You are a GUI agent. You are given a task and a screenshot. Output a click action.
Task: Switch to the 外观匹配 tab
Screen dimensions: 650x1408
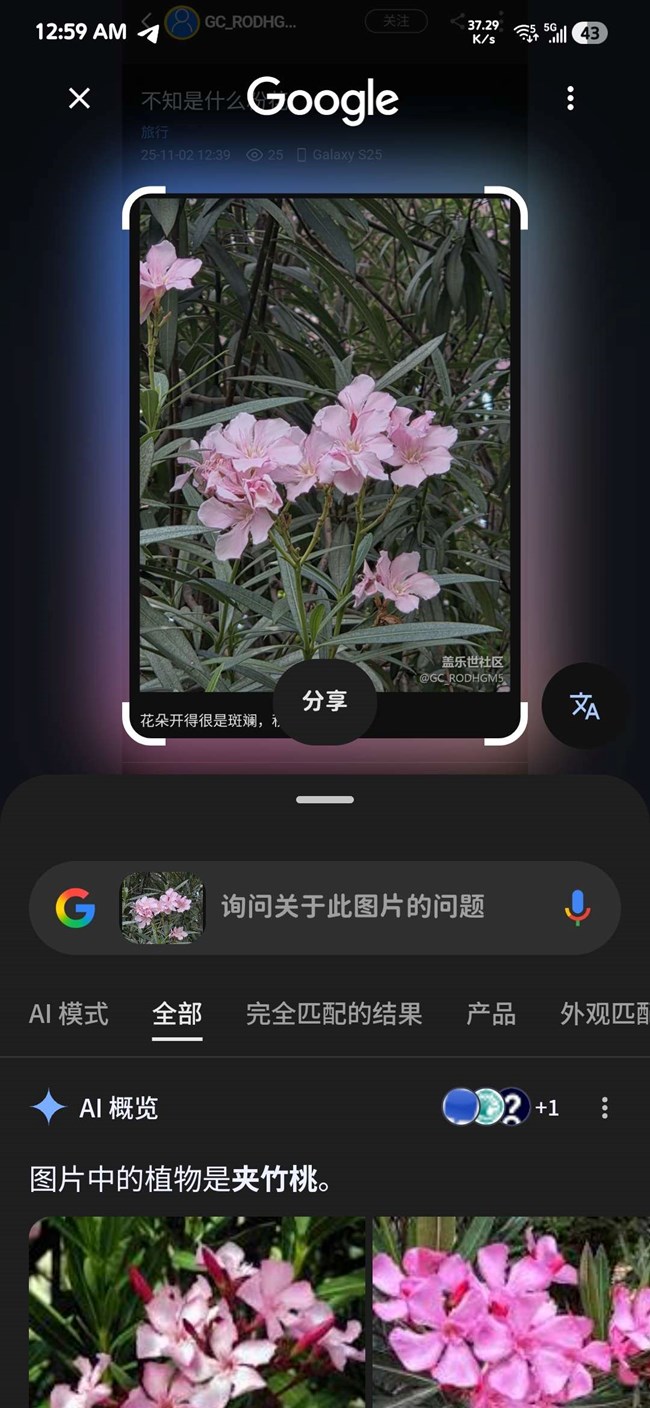point(605,1014)
